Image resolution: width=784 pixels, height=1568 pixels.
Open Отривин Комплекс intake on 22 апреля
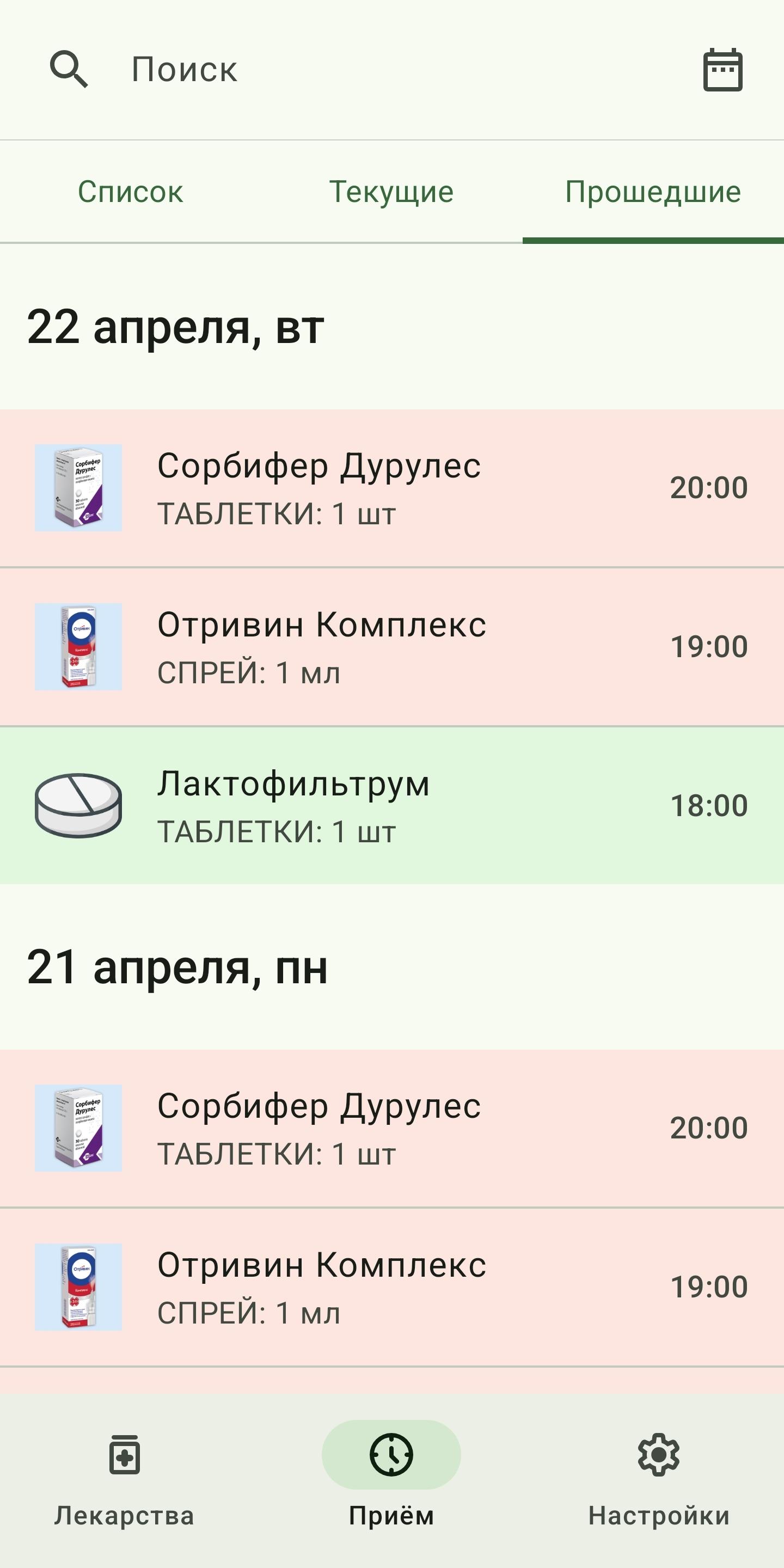pos(392,647)
